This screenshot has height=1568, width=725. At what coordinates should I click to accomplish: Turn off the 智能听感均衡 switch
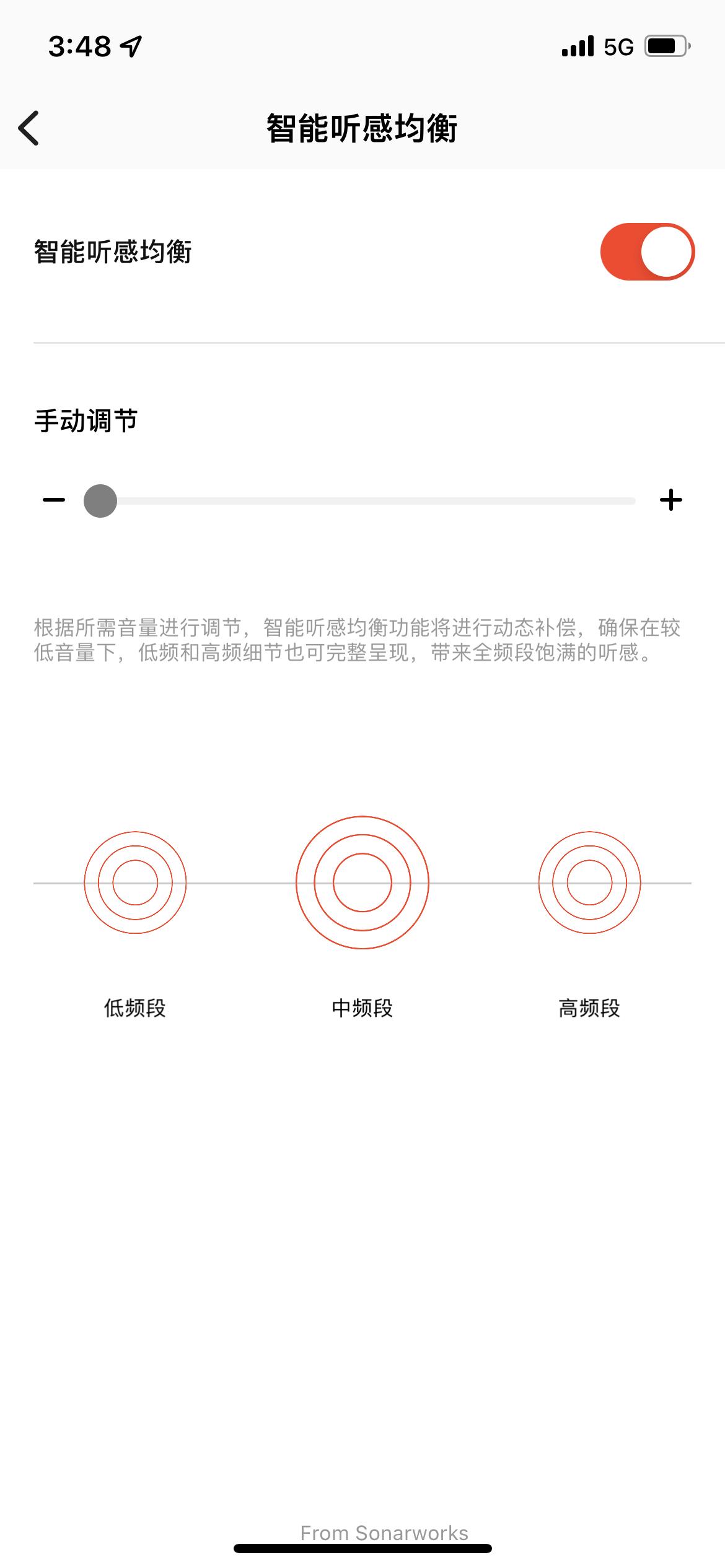(647, 251)
